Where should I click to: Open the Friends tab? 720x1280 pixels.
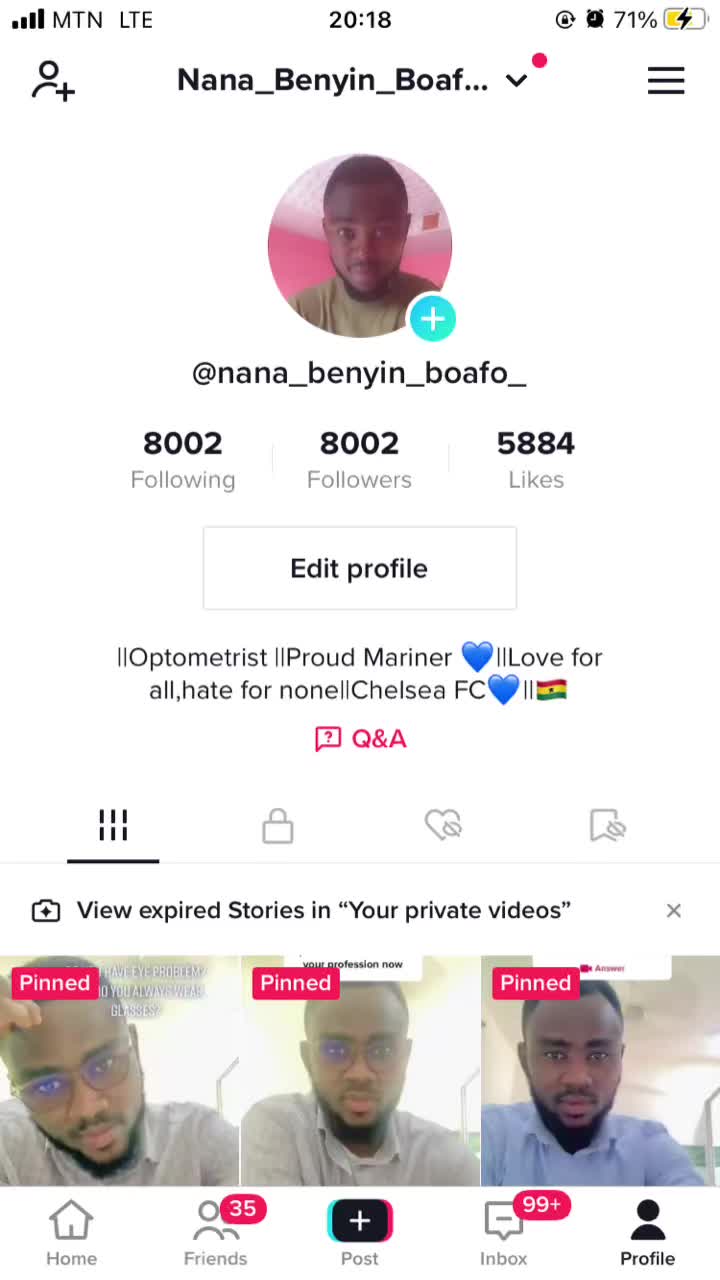215,1234
